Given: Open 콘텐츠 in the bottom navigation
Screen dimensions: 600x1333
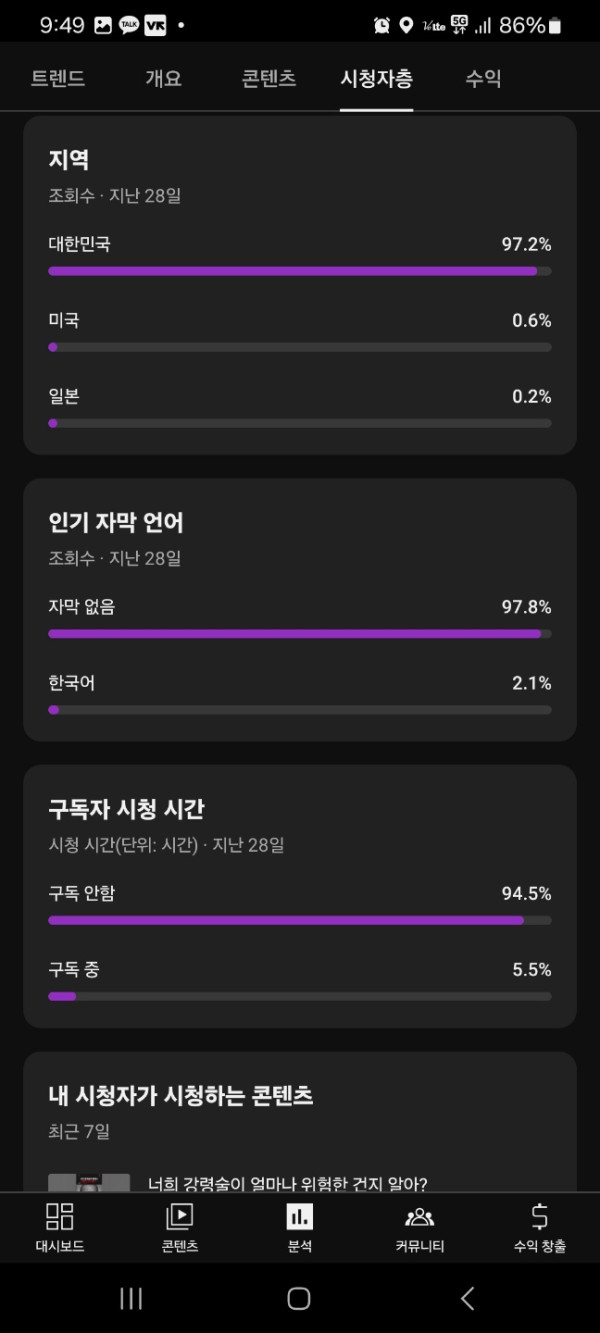Looking at the screenshot, I should point(180,1227).
